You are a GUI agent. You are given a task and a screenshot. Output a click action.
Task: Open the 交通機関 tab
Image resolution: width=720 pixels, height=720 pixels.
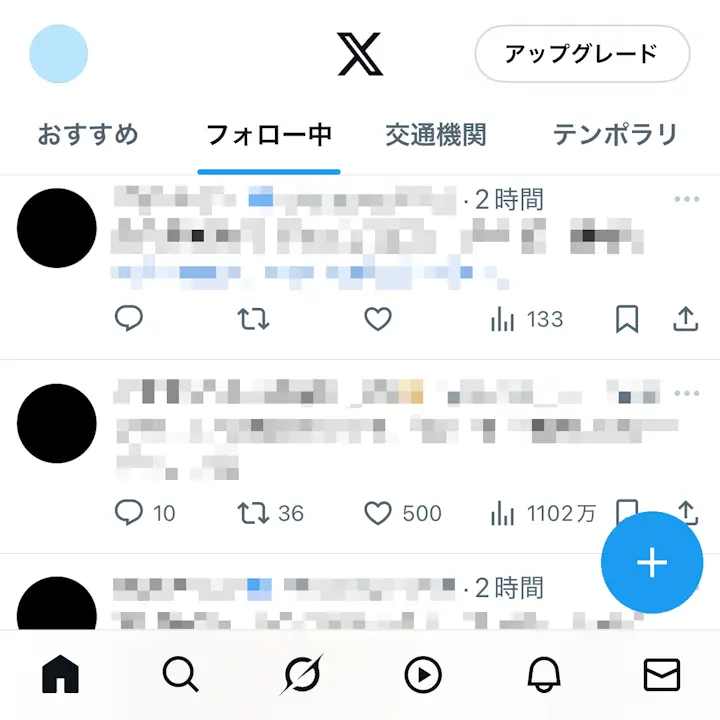coord(436,135)
